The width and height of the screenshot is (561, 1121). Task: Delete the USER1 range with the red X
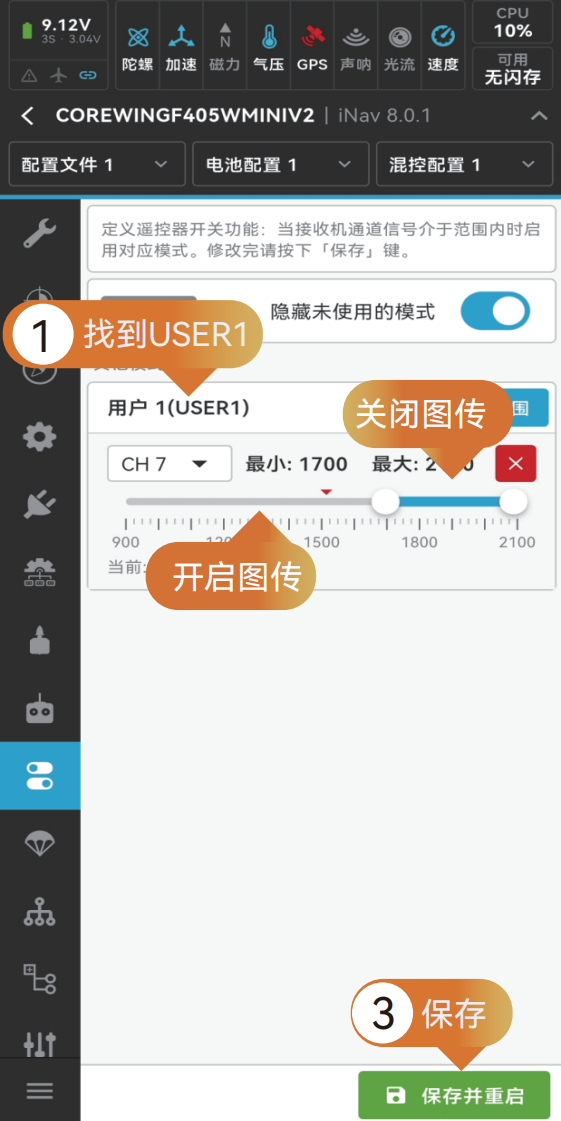(515, 463)
